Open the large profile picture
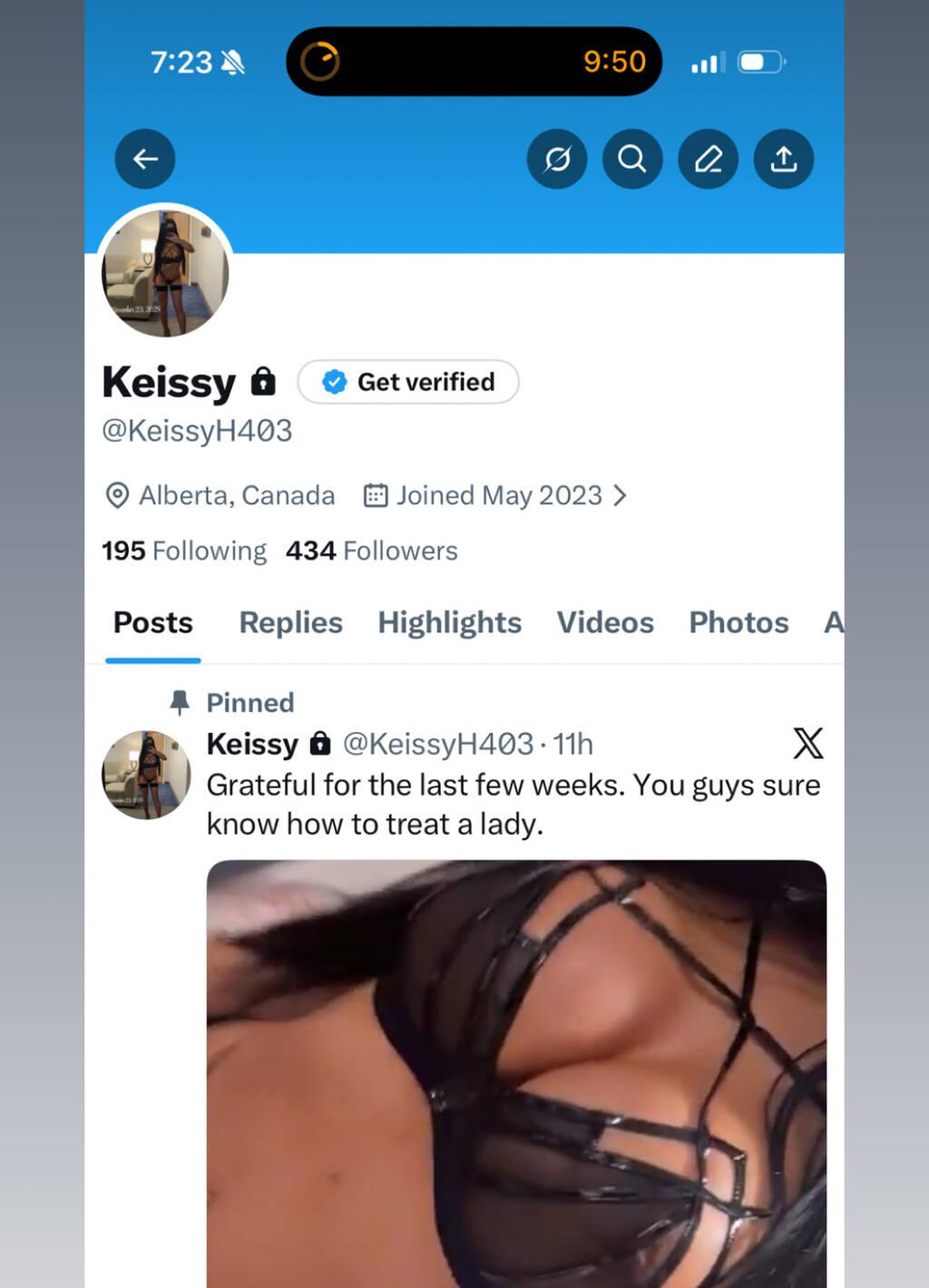 point(165,272)
